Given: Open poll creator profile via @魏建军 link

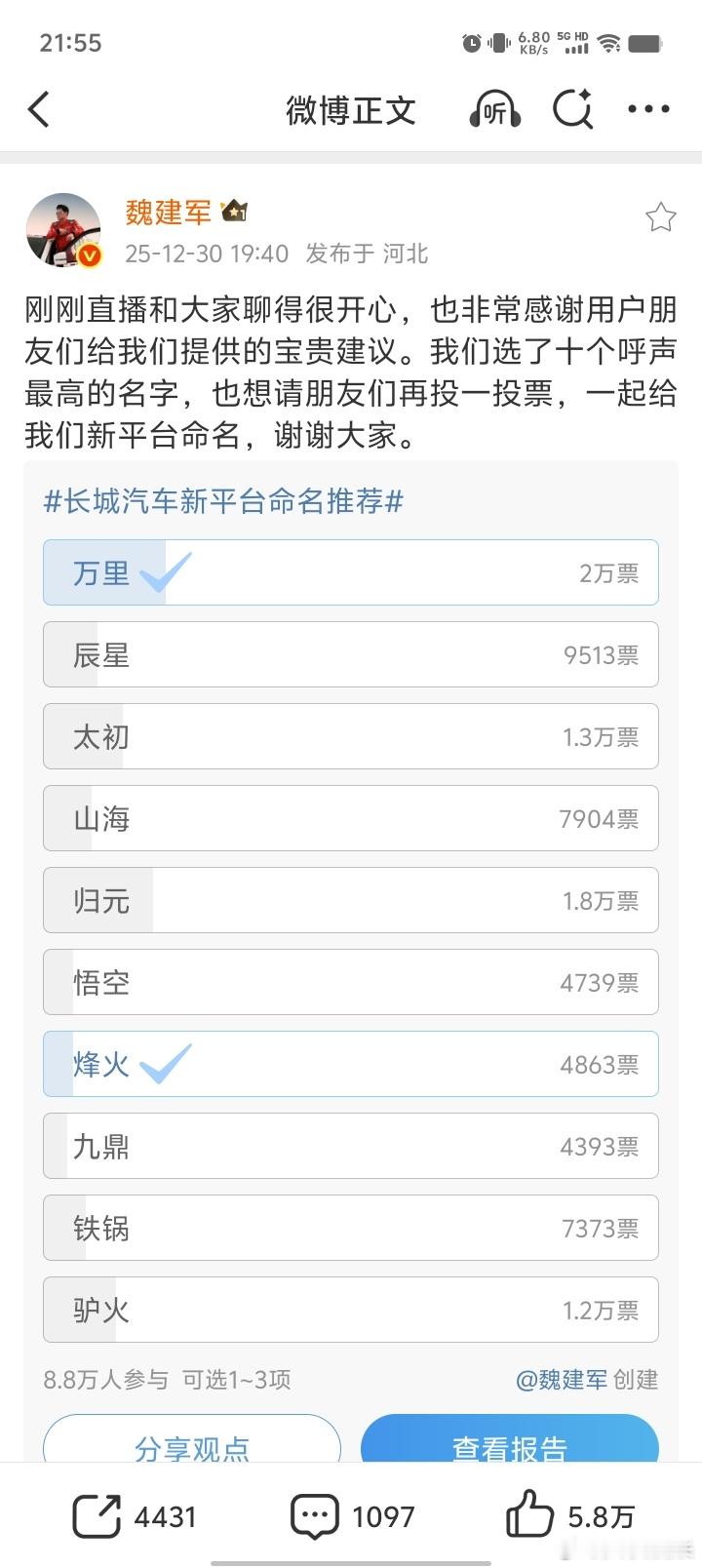Looking at the screenshot, I should [x=565, y=1380].
